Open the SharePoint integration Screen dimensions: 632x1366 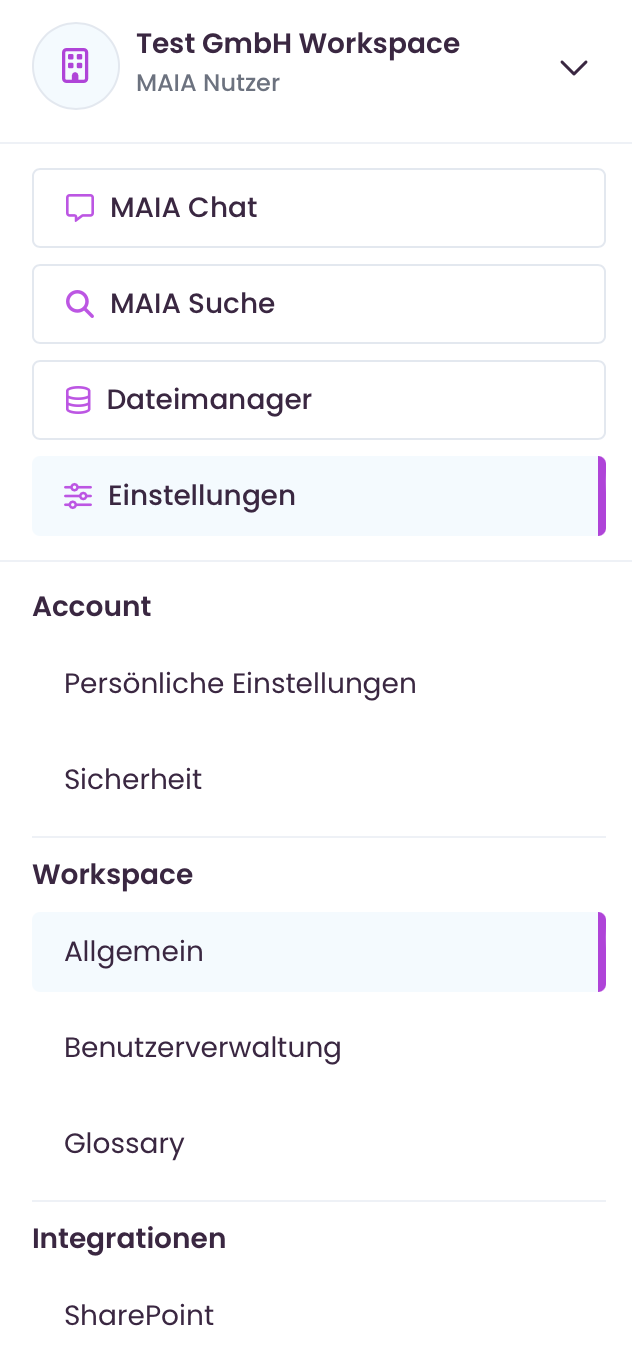pos(319,1316)
